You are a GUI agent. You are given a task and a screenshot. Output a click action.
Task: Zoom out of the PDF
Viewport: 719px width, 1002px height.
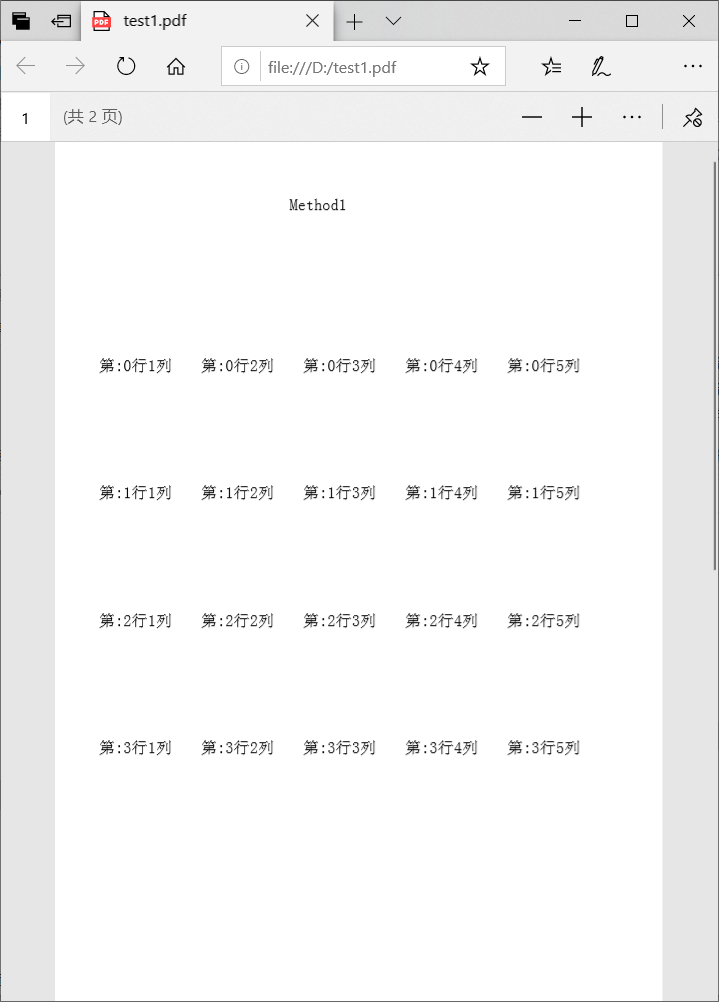point(532,118)
